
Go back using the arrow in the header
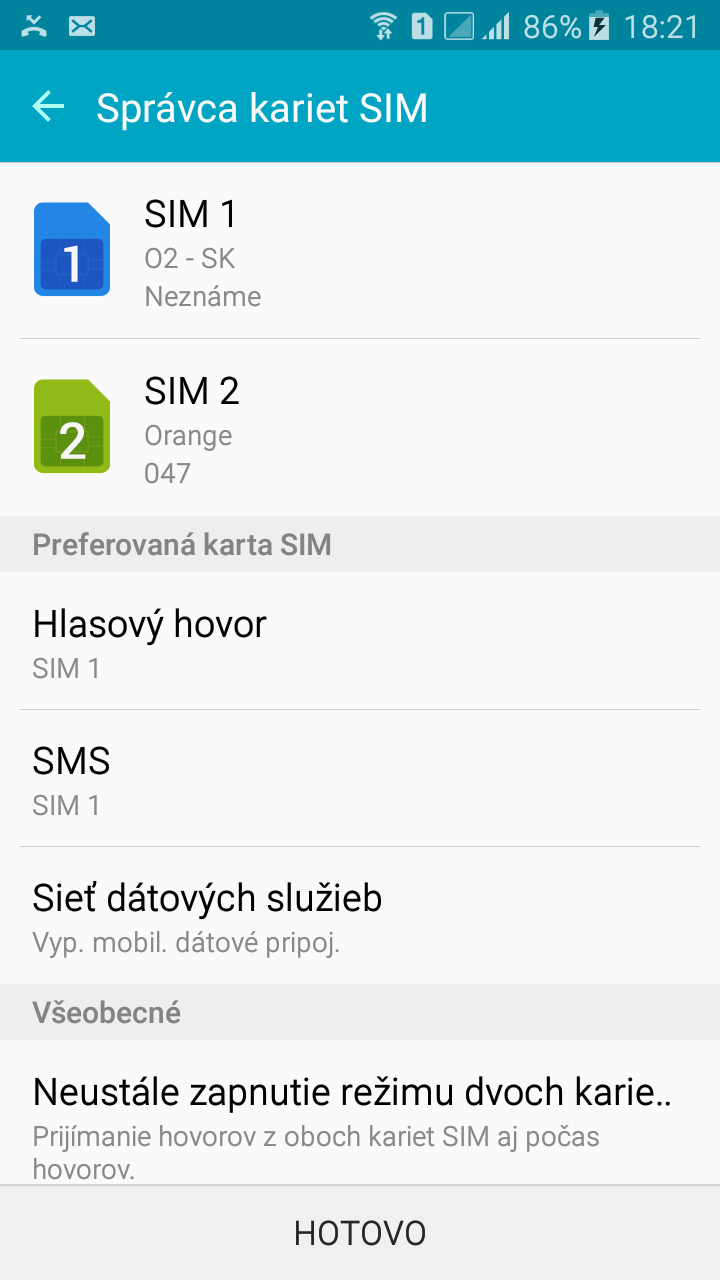[48, 107]
